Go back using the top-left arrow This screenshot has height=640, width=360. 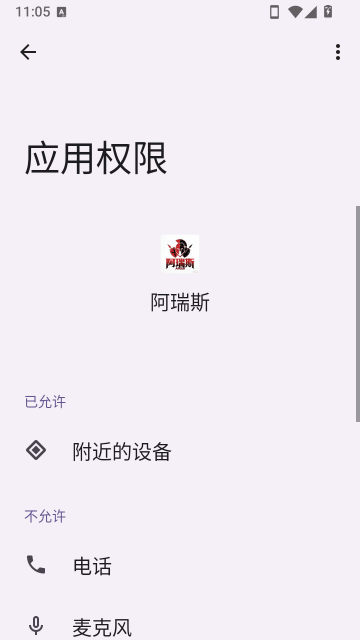(28, 52)
